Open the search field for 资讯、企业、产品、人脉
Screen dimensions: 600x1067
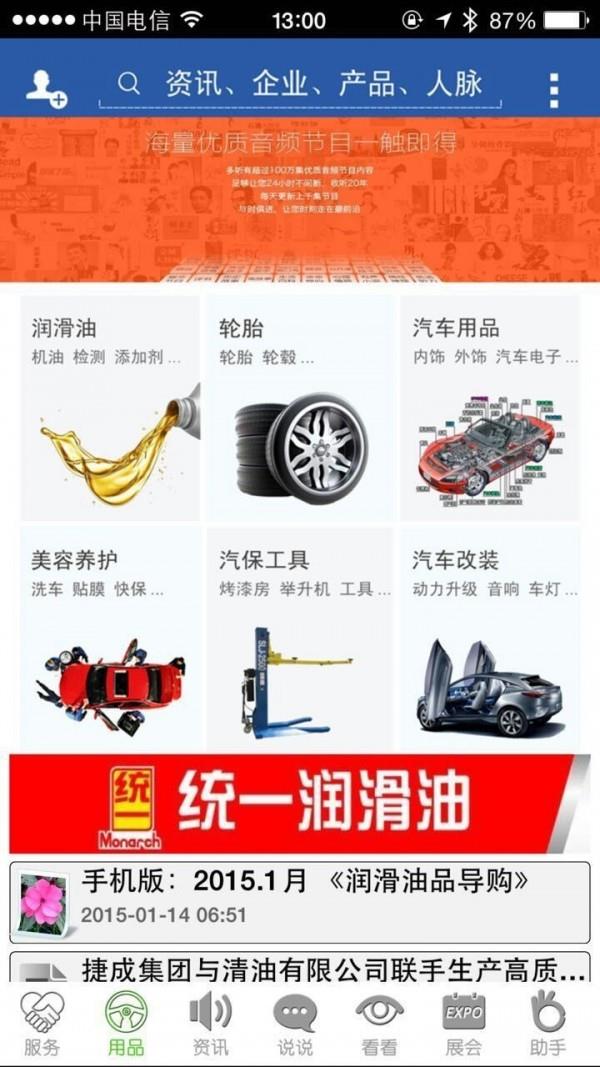coord(300,85)
